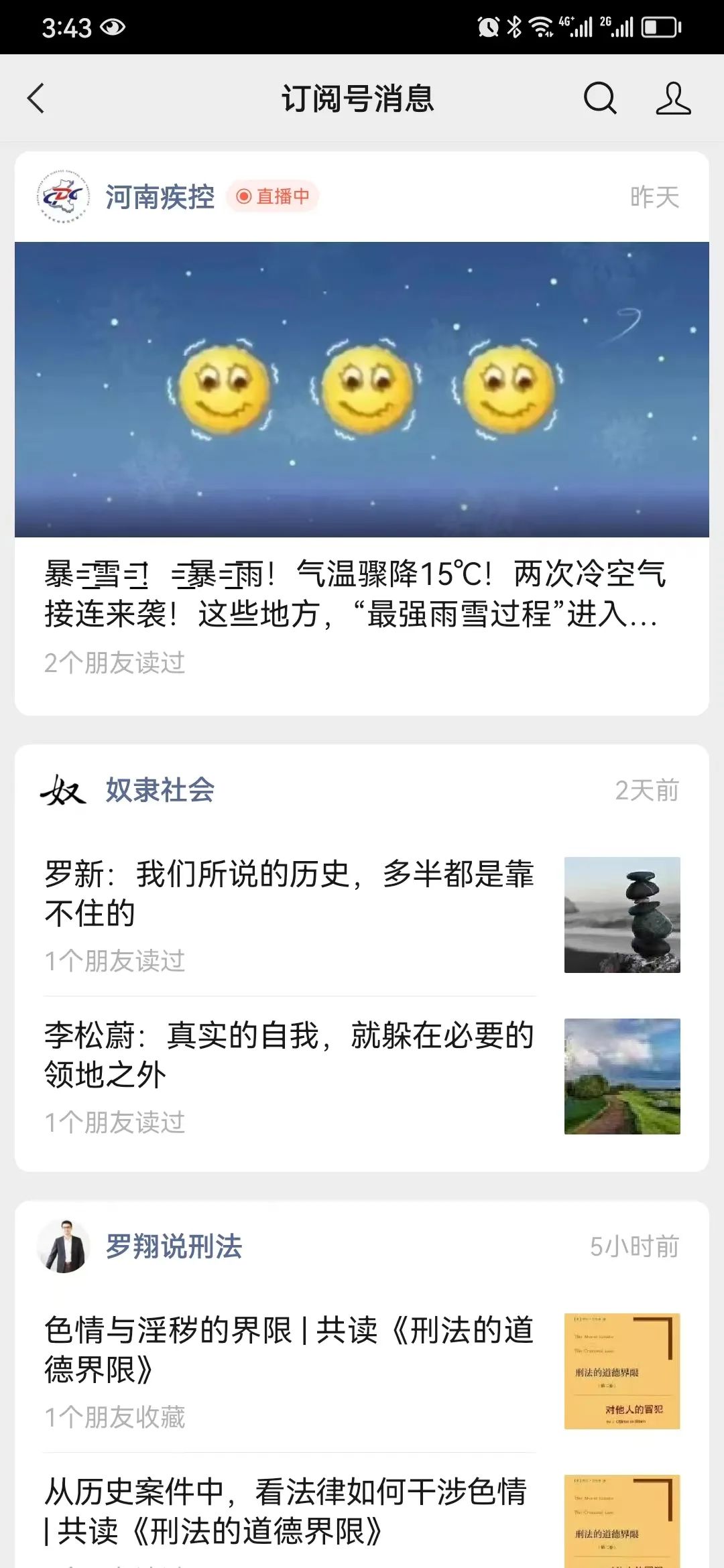Read 李松蔚 article about true self
This screenshot has width=724, height=1568.
290,1055
